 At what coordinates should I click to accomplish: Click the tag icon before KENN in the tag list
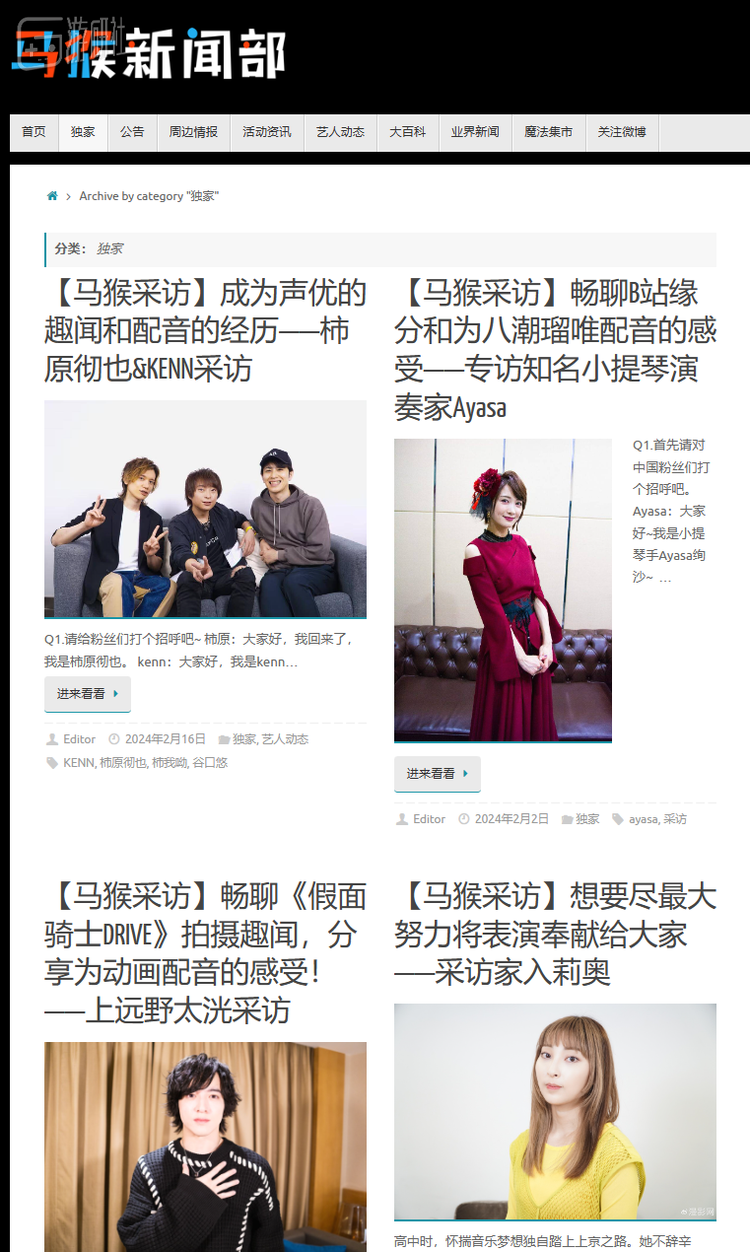coord(52,762)
